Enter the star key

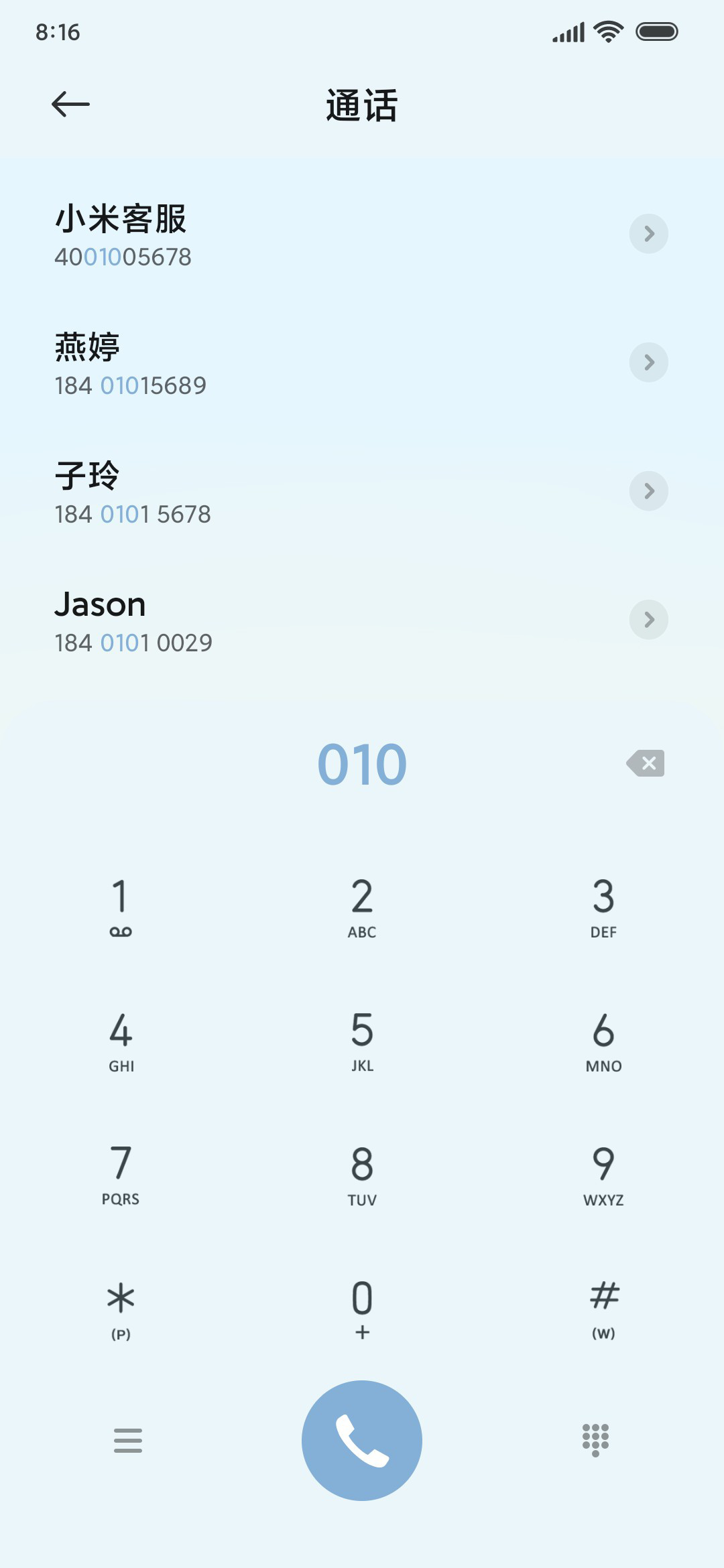[x=121, y=1309]
